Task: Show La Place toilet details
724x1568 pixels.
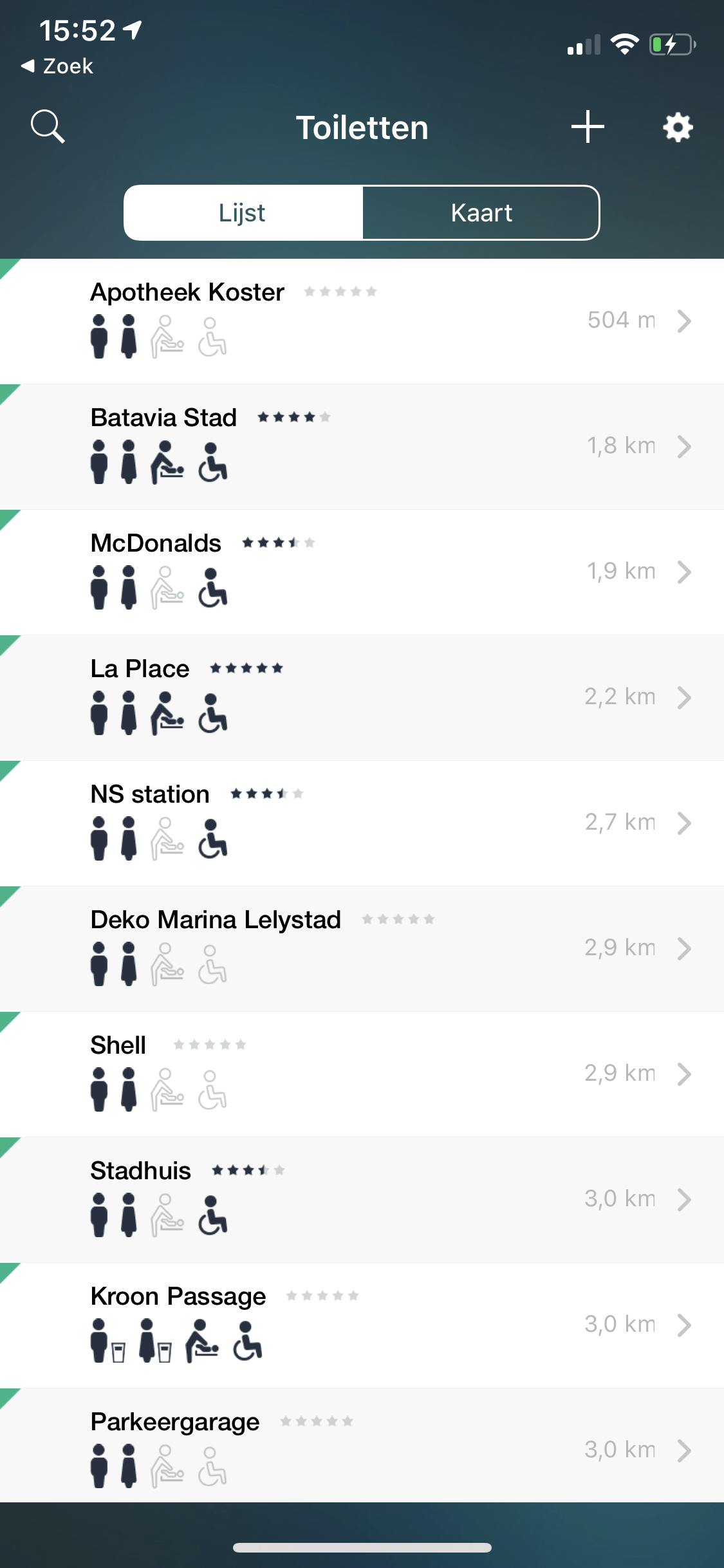Action: point(362,697)
